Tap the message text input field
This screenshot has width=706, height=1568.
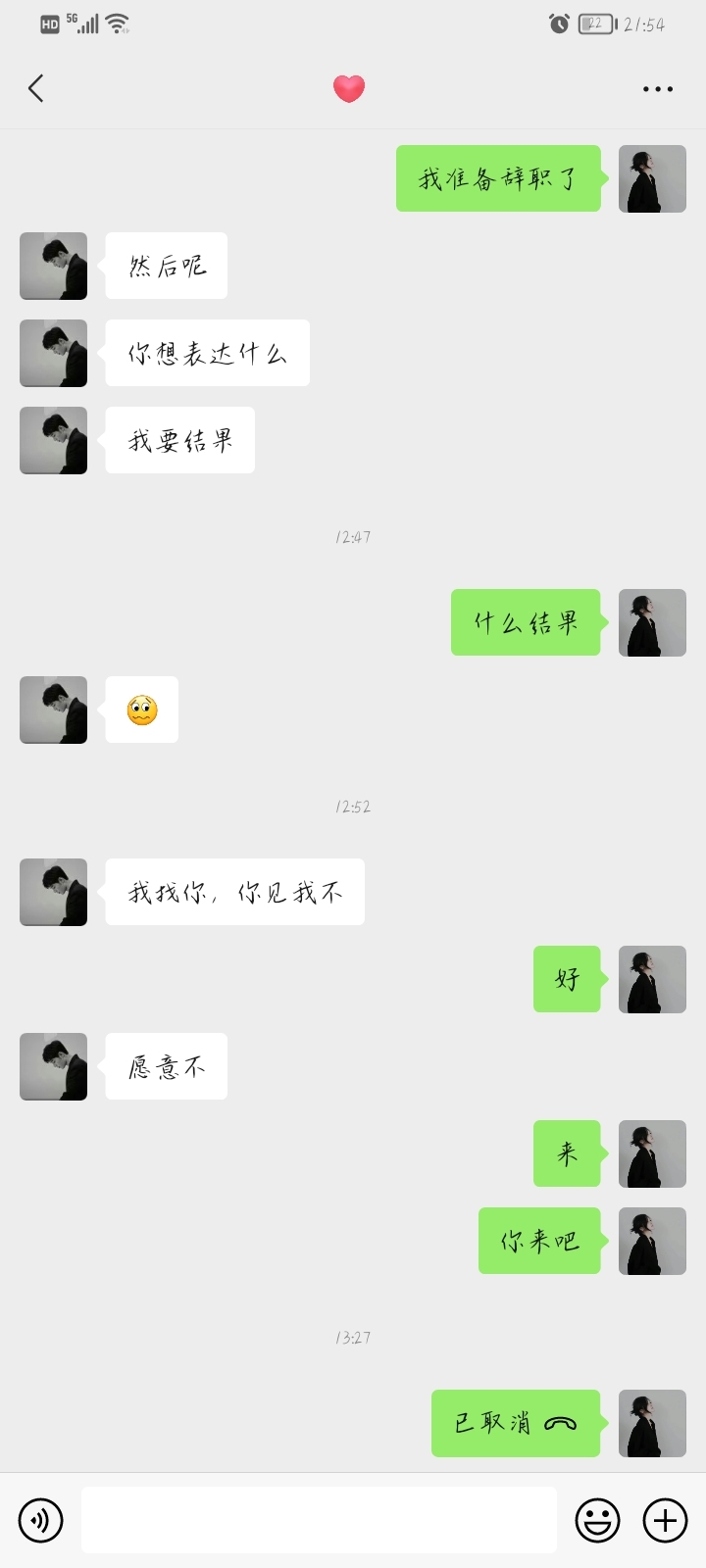(x=319, y=1520)
